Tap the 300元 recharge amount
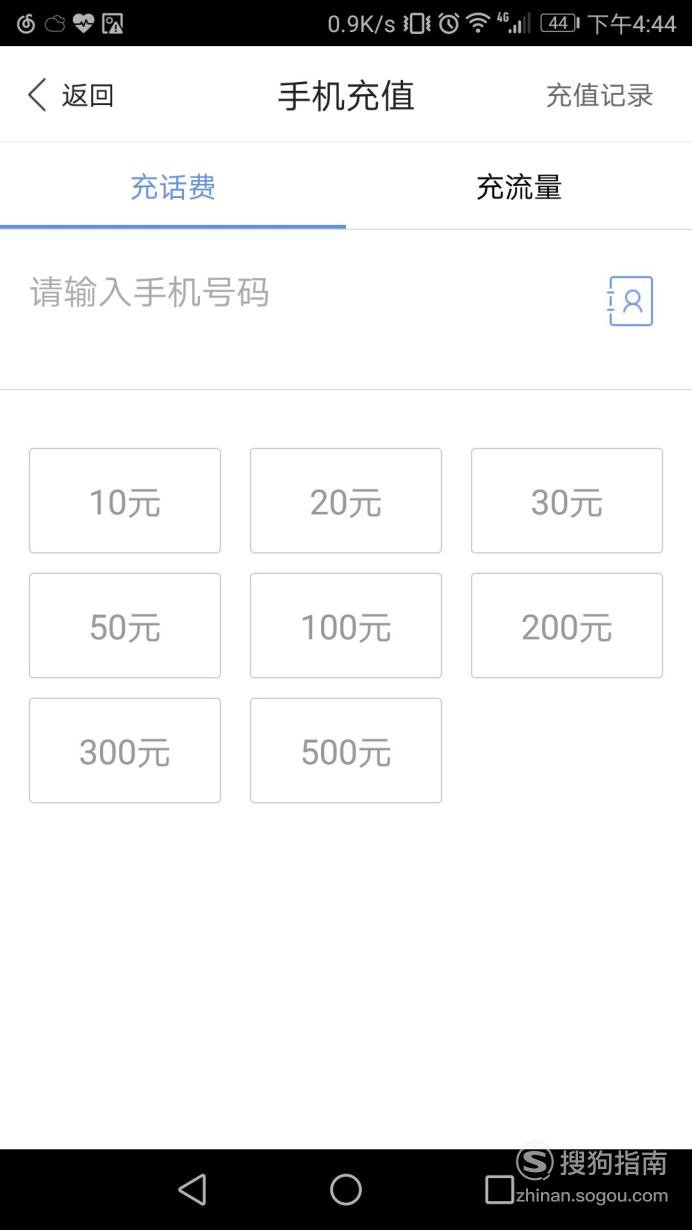 point(125,751)
